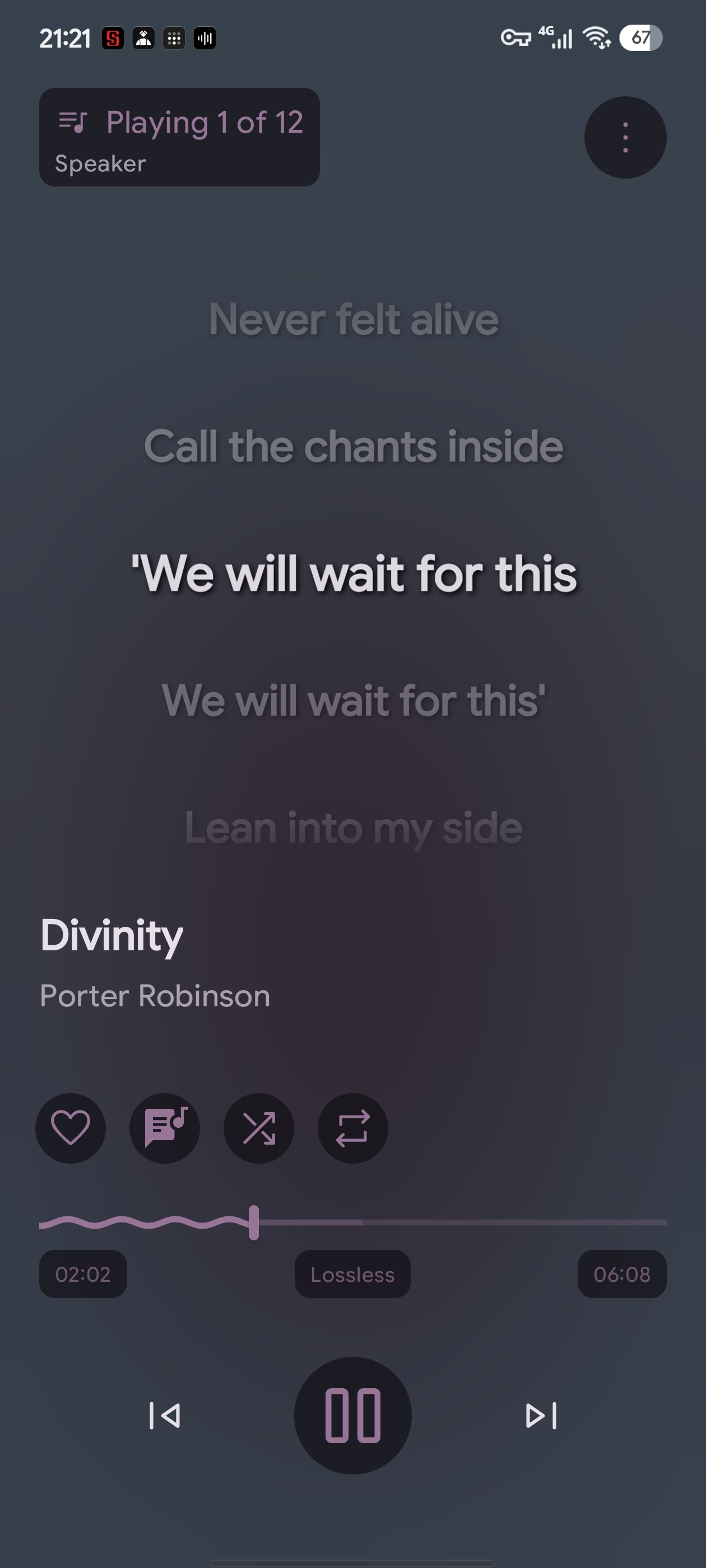Jump to lyric line 'Lean into my side'

(x=354, y=828)
